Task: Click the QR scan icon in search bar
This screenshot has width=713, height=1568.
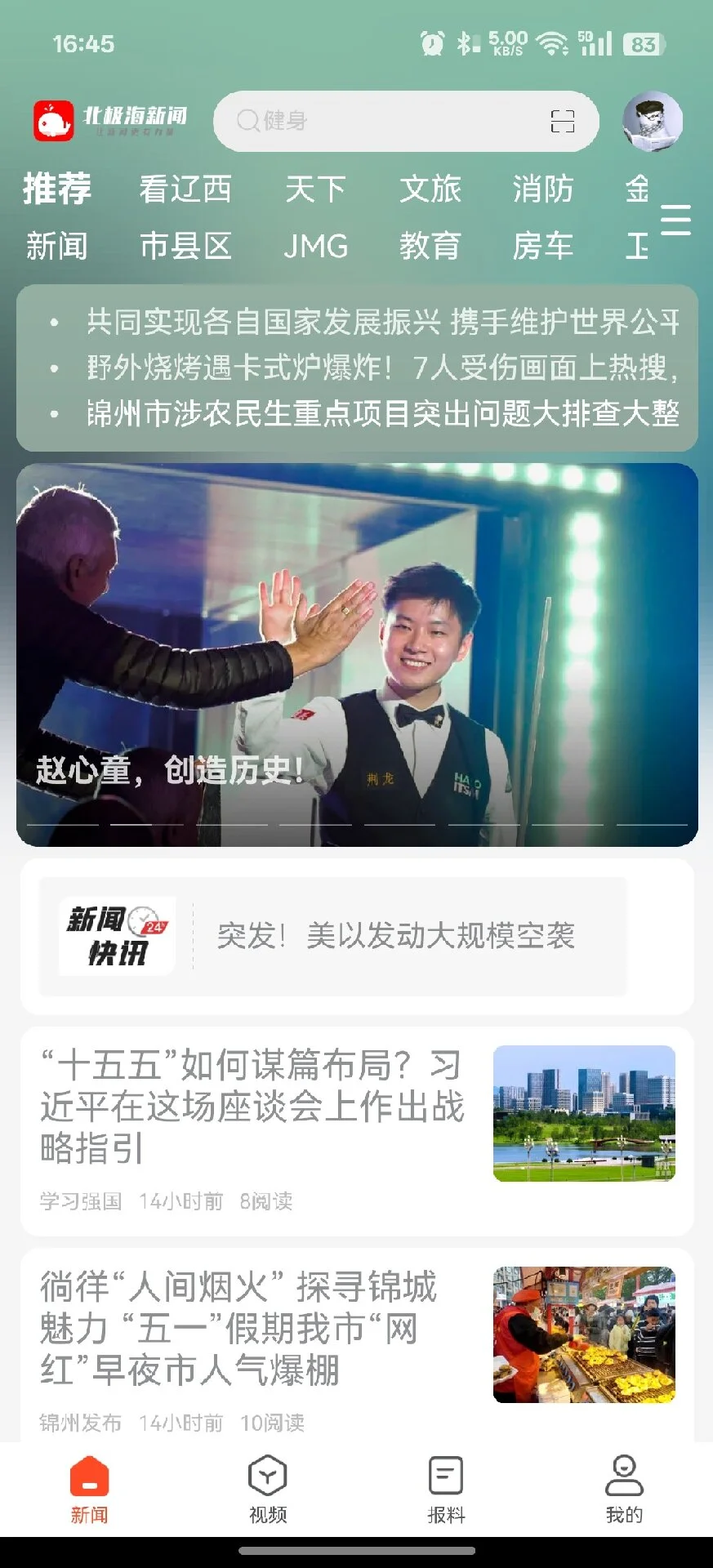Action: [561, 121]
